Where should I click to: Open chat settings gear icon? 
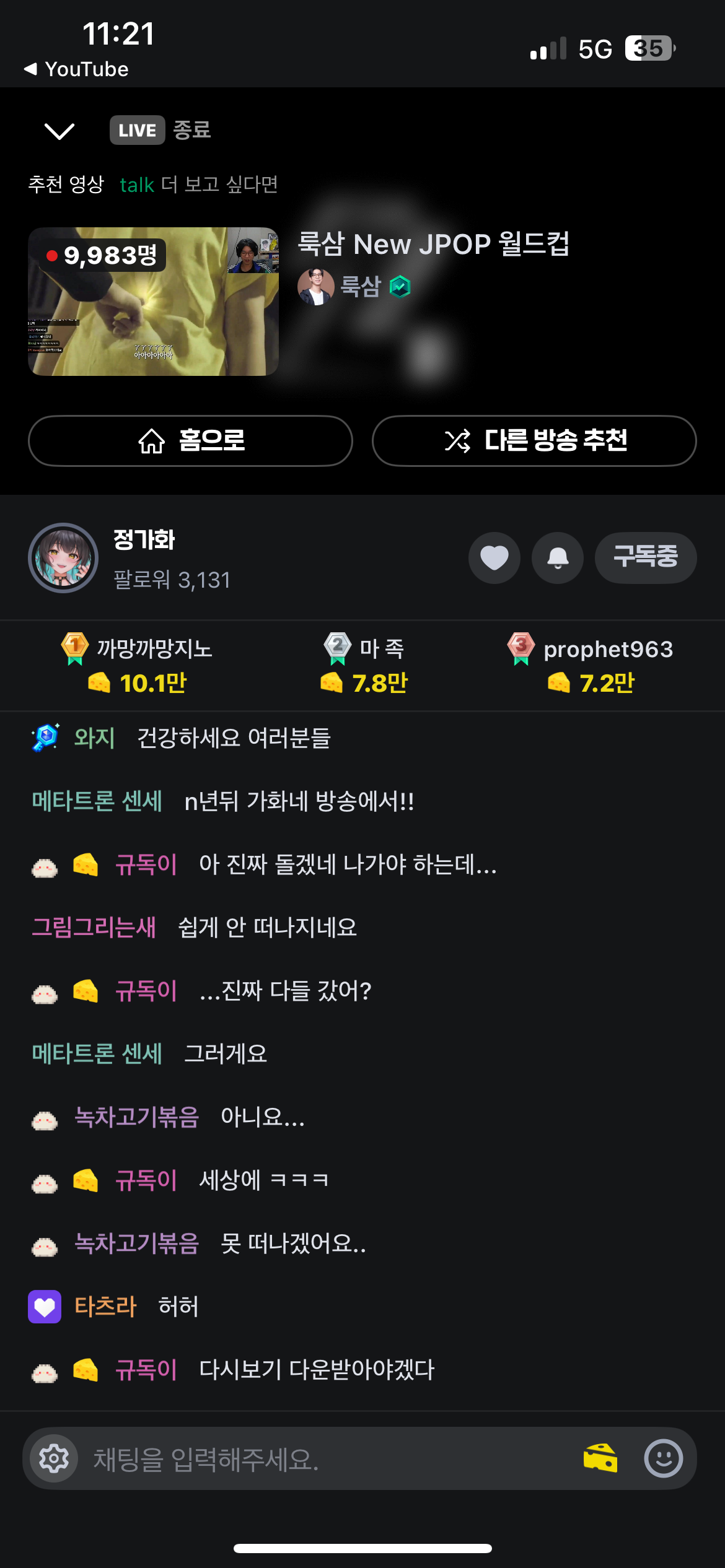click(x=55, y=1458)
